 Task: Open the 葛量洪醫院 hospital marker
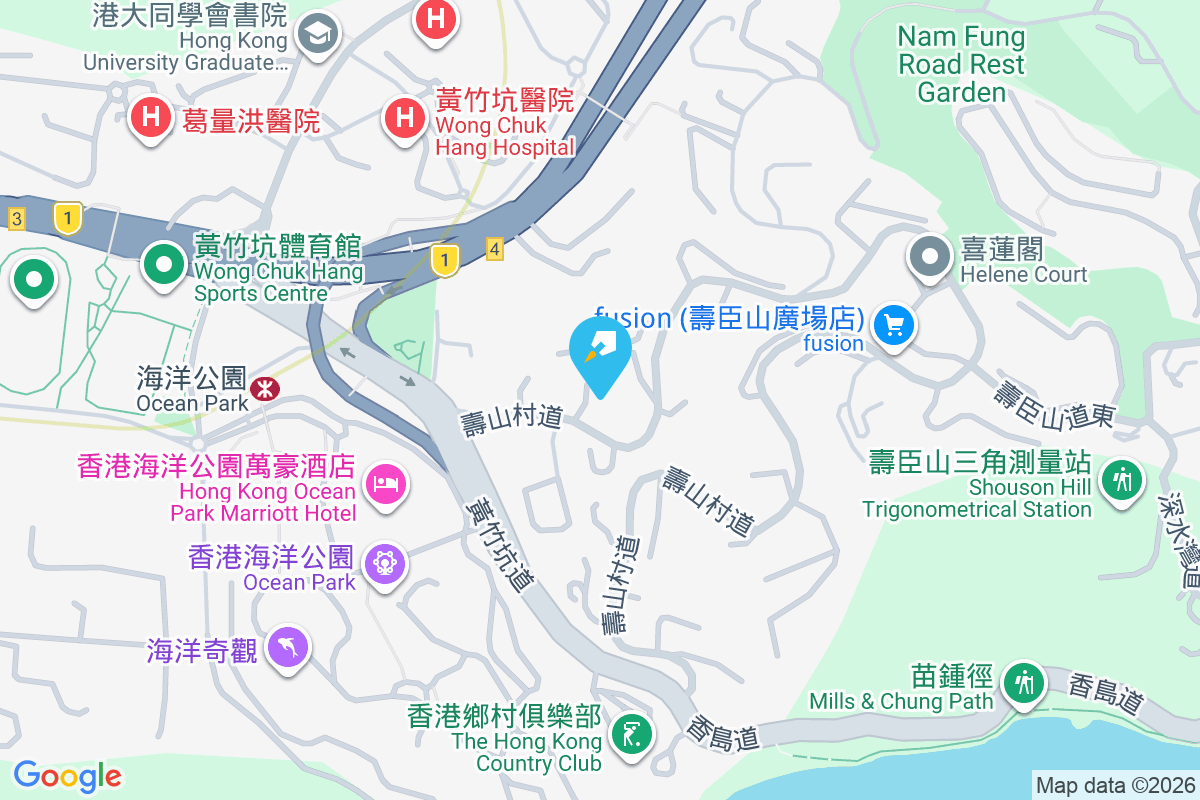click(x=151, y=118)
